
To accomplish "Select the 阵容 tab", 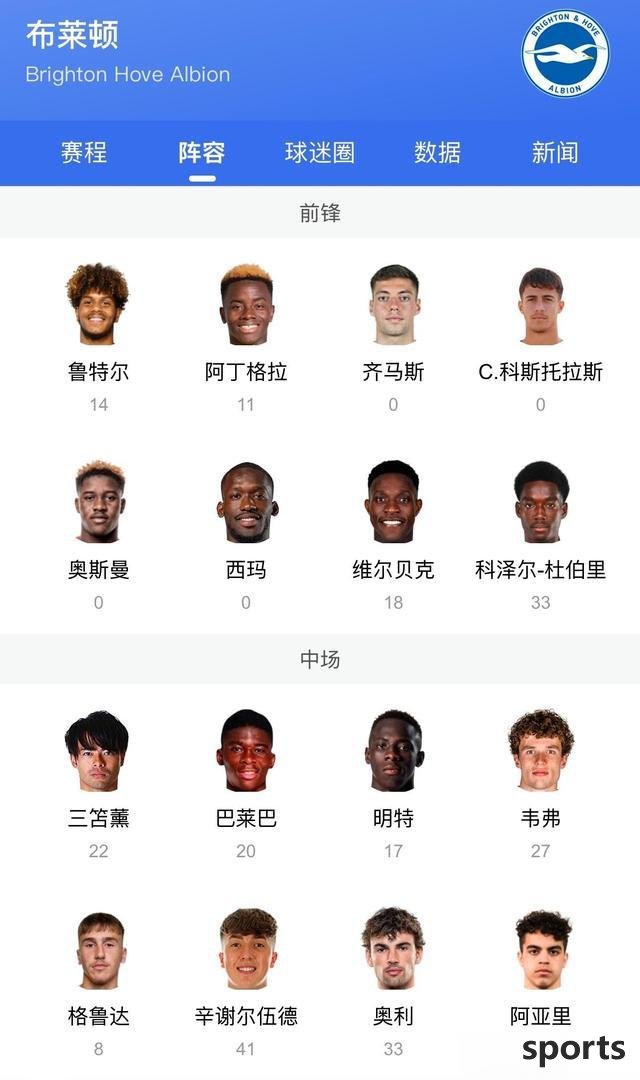I will tap(202, 153).
